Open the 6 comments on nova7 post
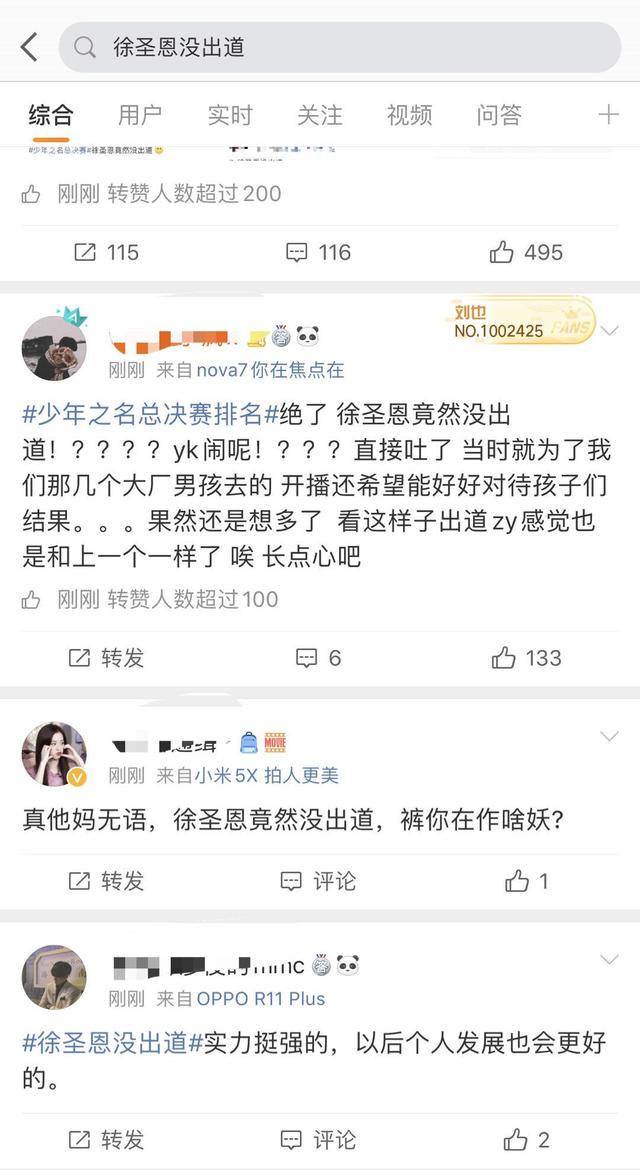640x1170 pixels. (x=318, y=658)
